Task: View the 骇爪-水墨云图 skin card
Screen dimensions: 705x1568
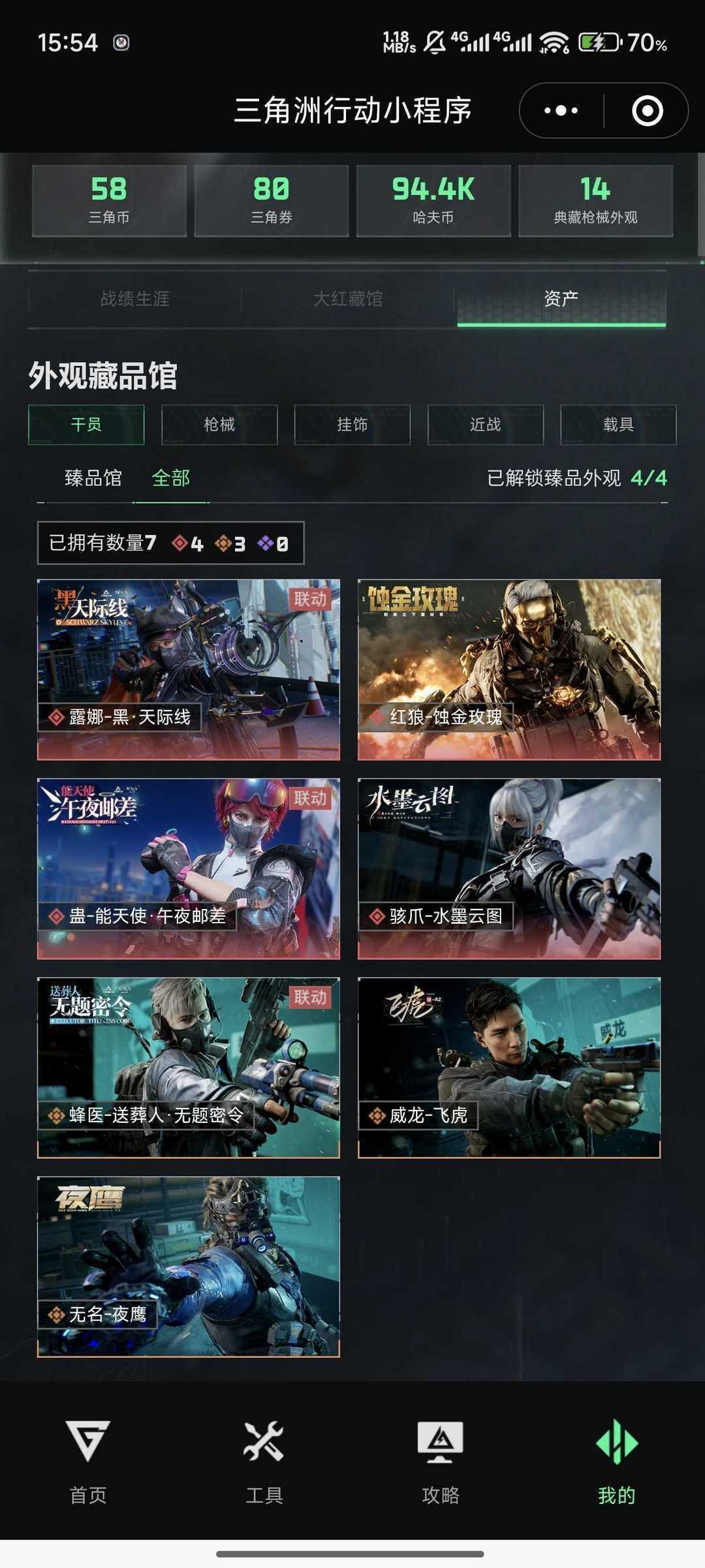Action: 509,869
